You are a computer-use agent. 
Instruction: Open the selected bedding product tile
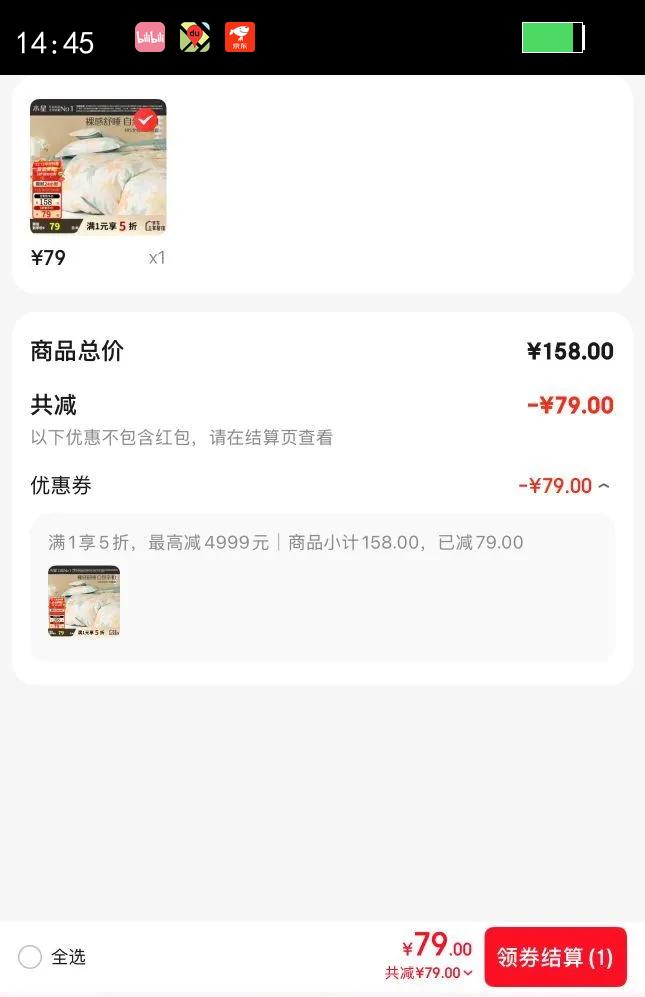[98, 167]
